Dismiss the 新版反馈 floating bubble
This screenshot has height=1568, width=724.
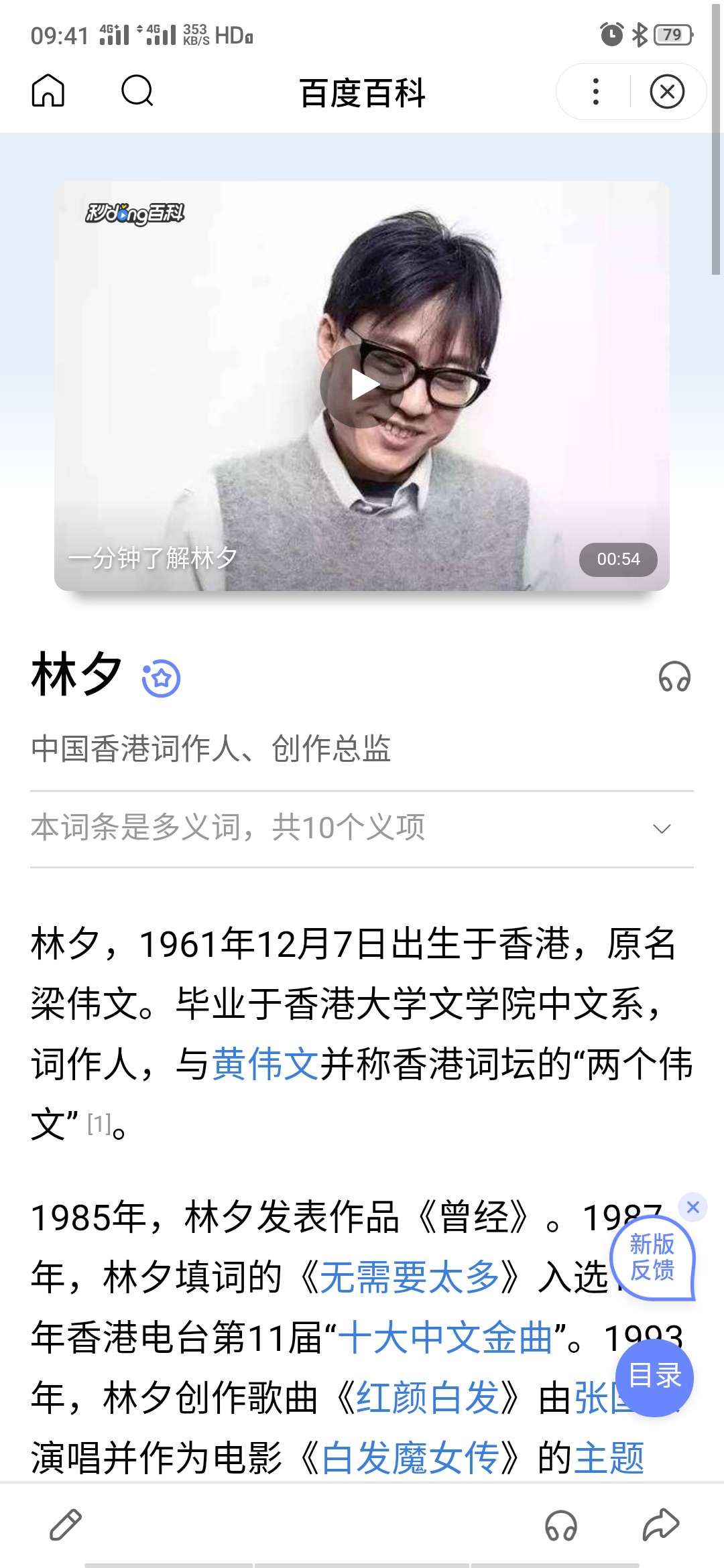pyautogui.click(x=693, y=1207)
